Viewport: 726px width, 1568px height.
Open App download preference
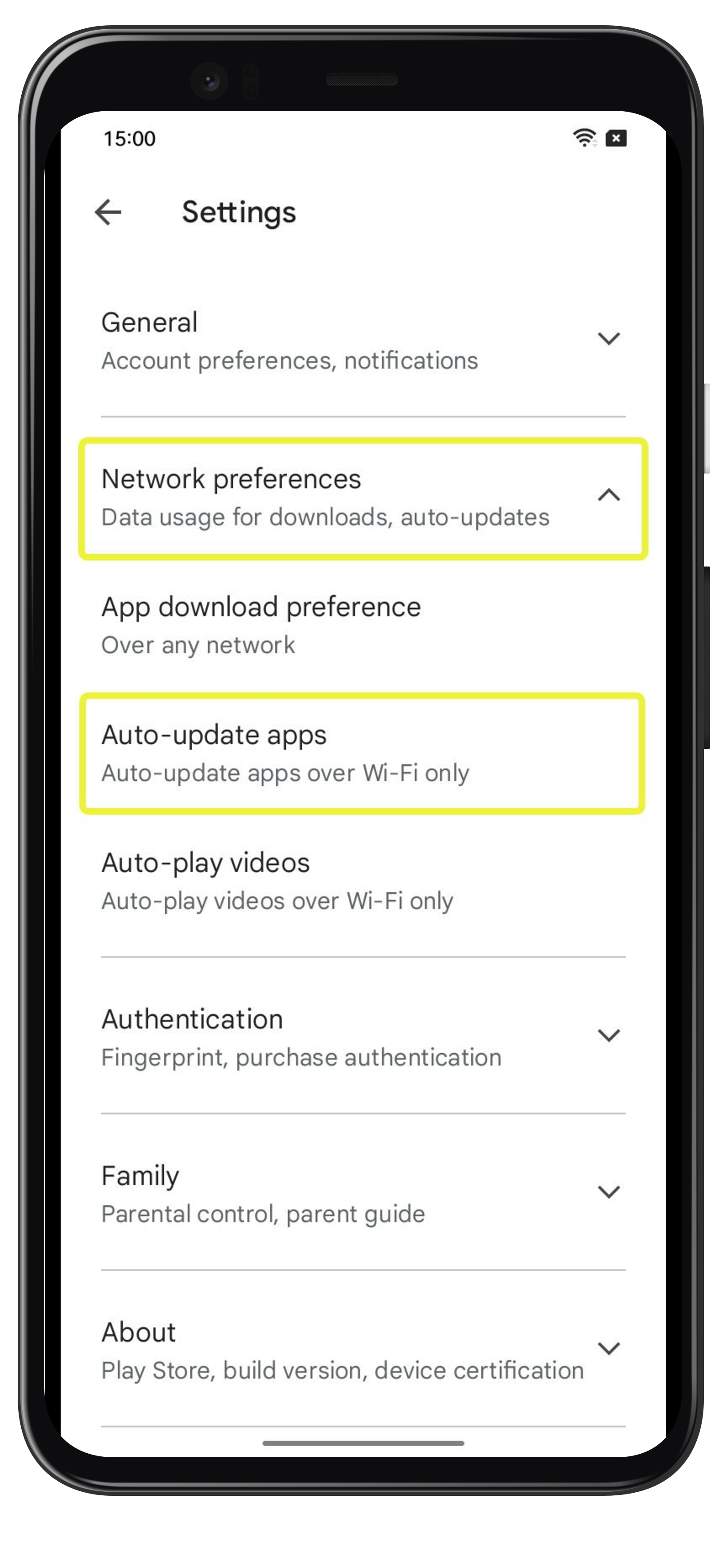pyautogui.click(x=363, y=625)
